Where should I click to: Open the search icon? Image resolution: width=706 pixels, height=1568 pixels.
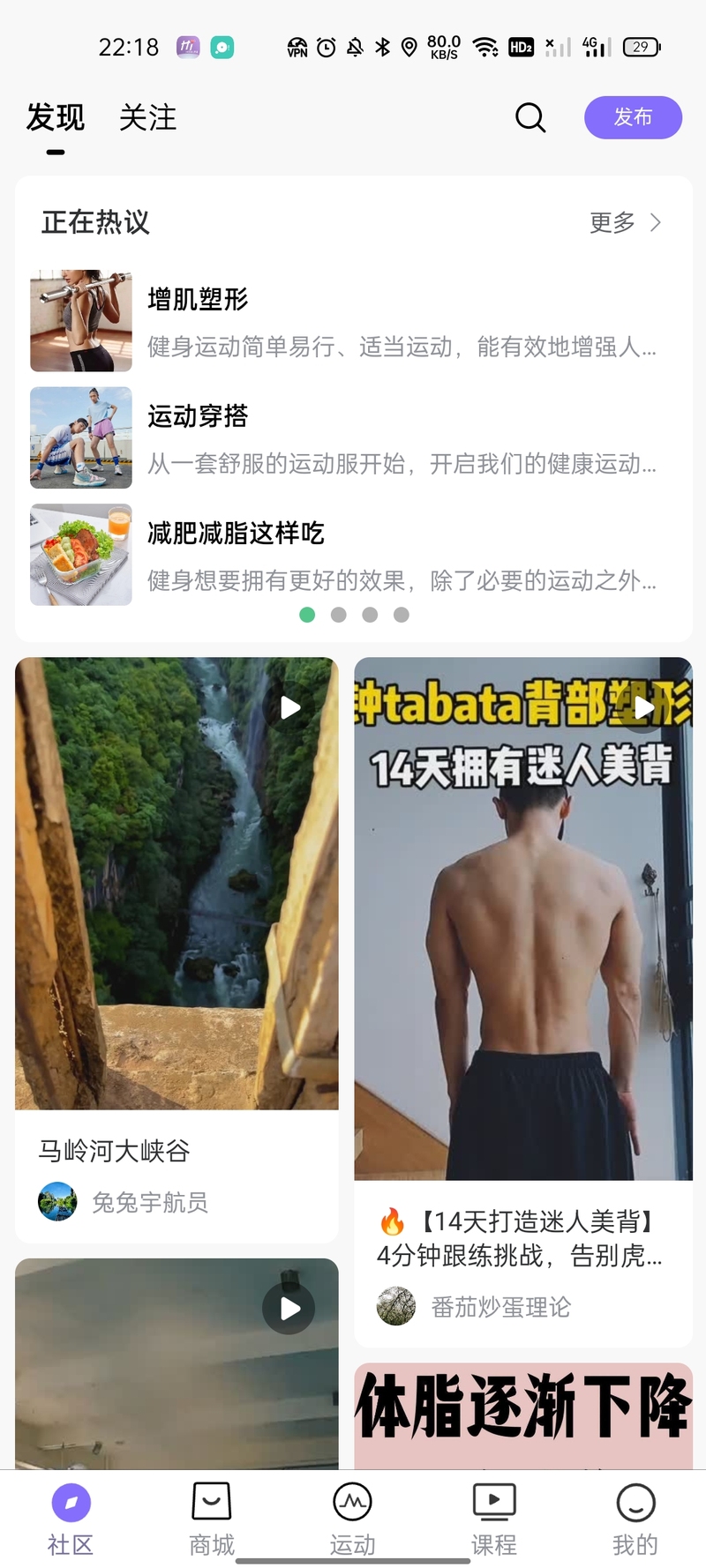coord(529,117)
